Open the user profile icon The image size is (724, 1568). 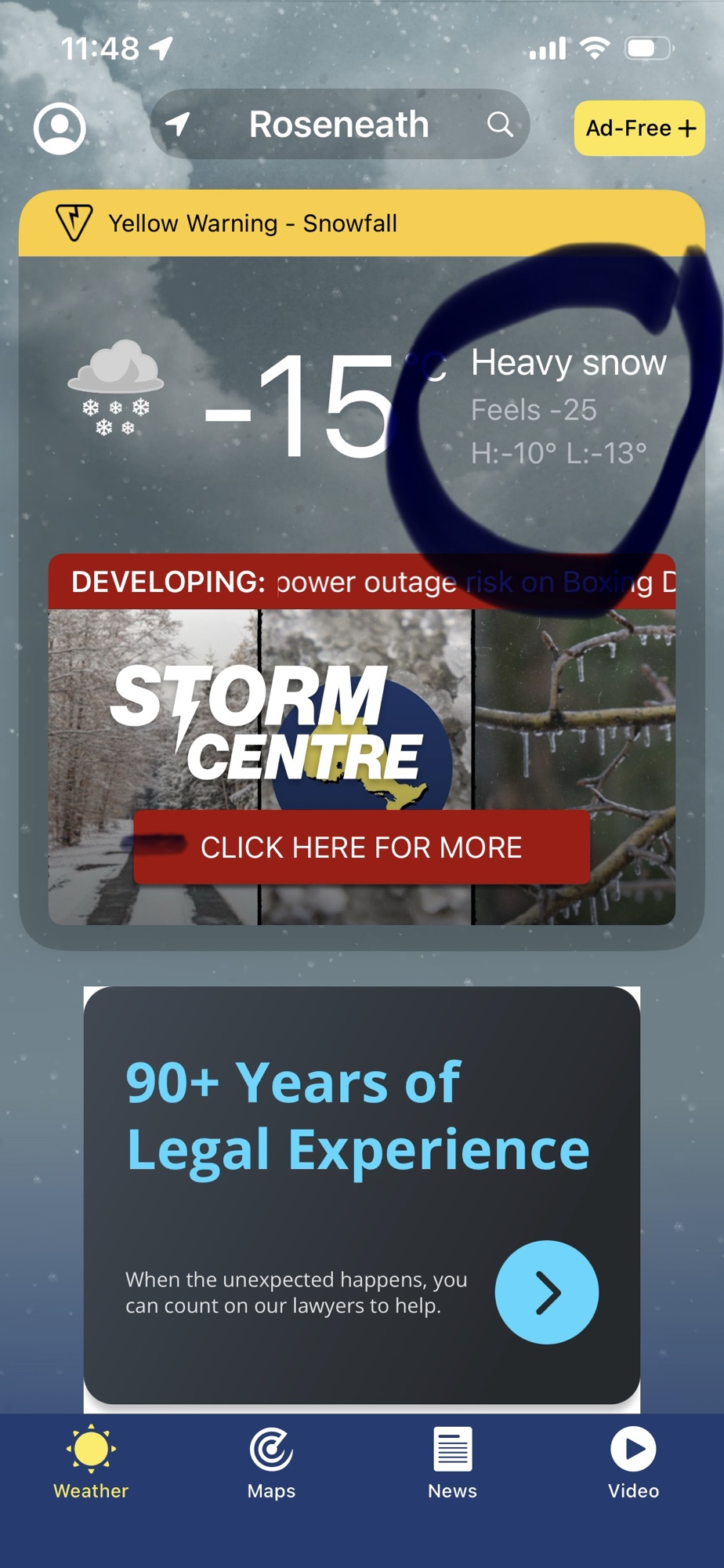click(60, 128)
